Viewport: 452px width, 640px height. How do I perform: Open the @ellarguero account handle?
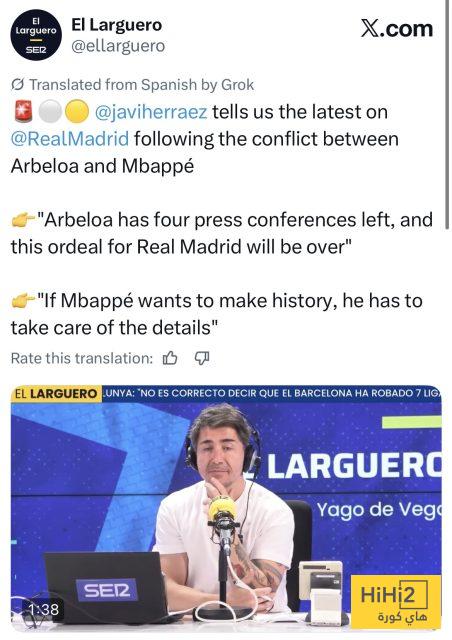(x=118, y=46)
